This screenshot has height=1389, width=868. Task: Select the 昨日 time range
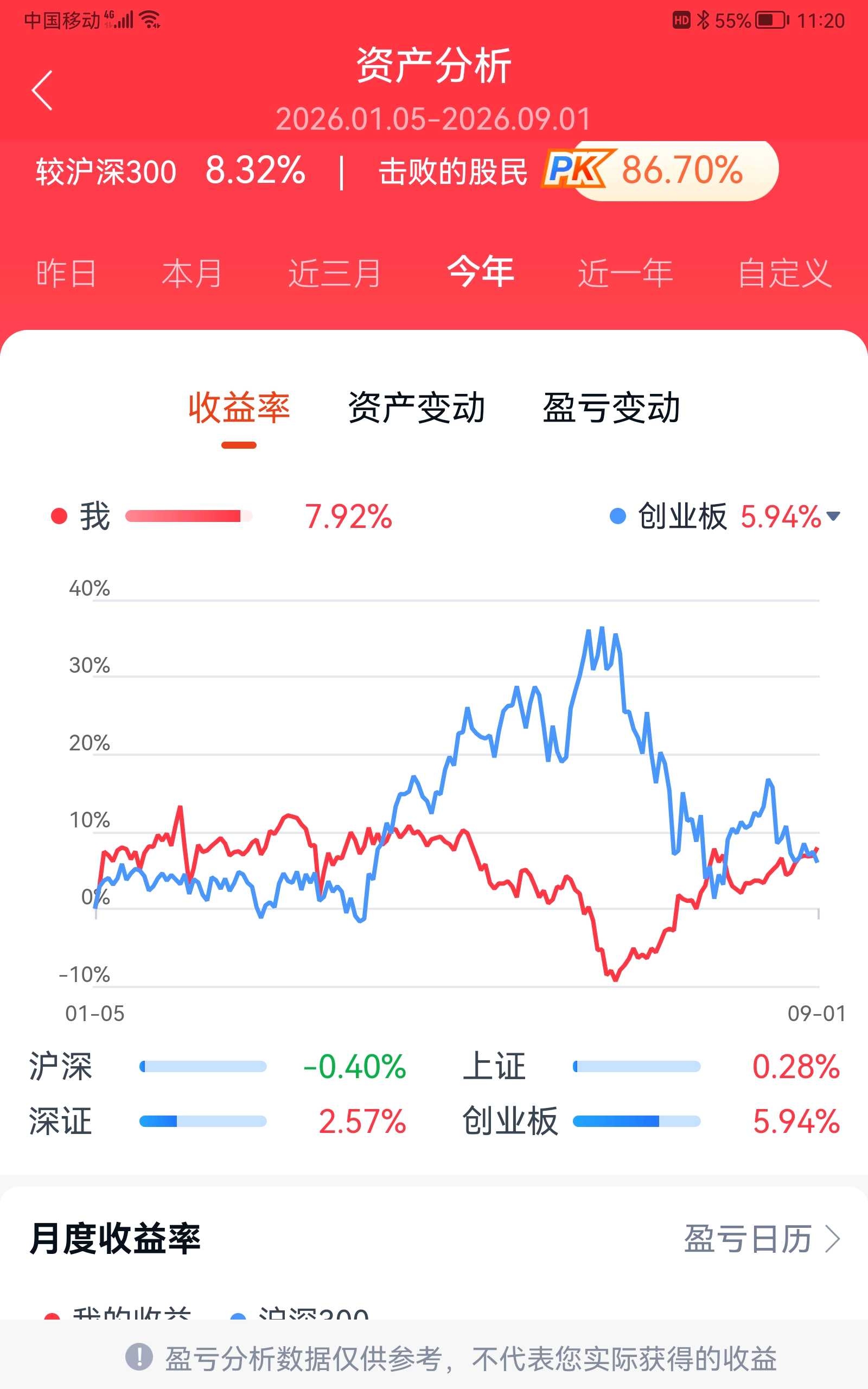[x=67, y=273]
